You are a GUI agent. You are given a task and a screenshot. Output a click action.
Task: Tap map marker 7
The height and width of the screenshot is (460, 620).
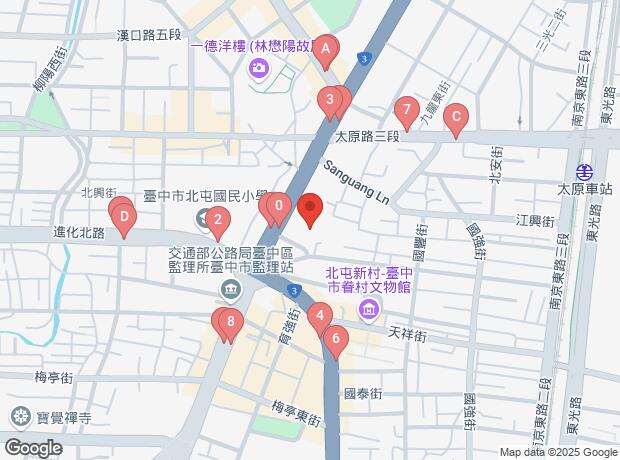(405, 109)
